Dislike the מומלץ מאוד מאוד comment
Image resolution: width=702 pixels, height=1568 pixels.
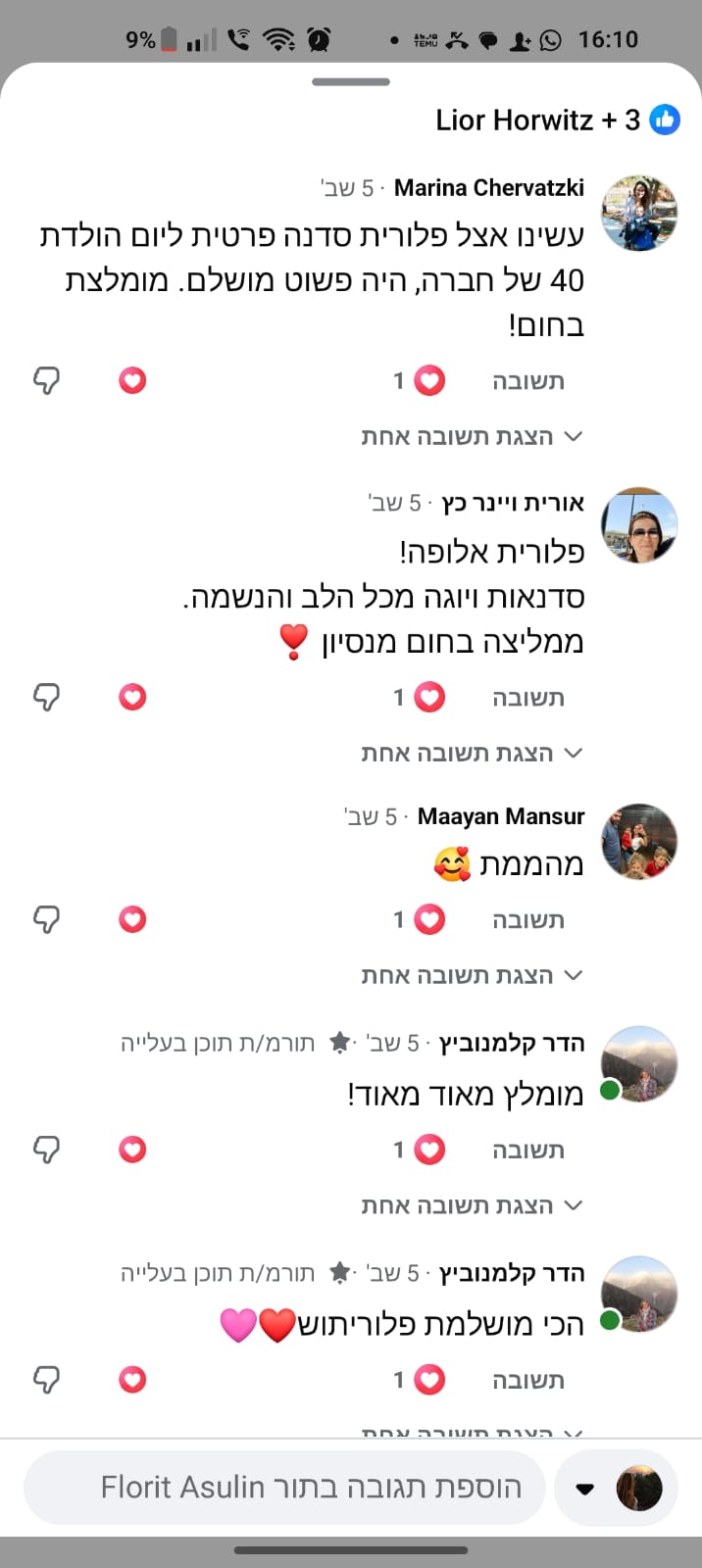46,1149
